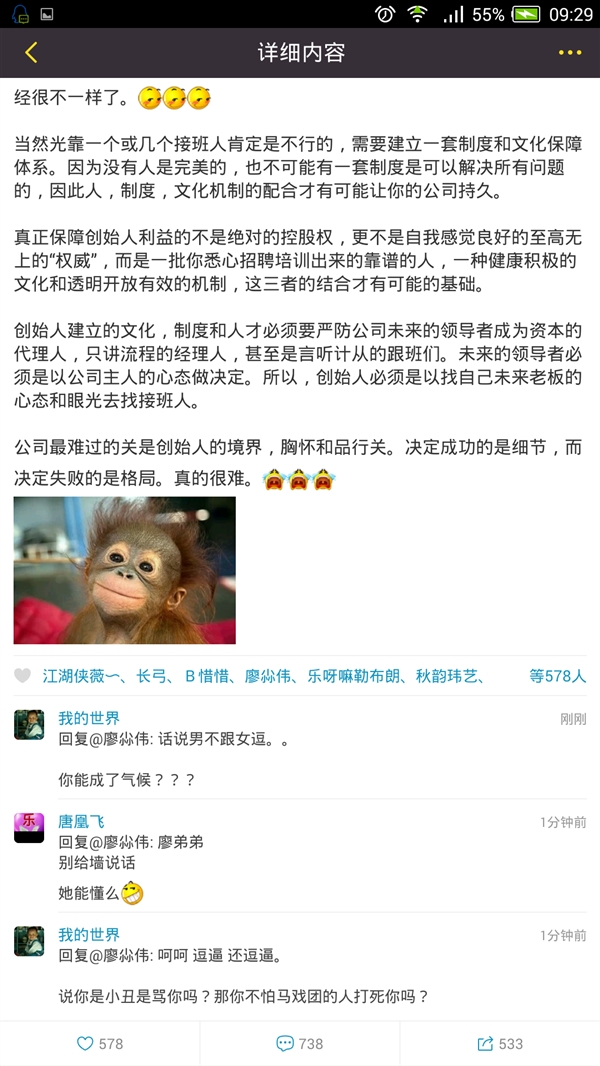
Task: Share this post via 533 button
Action: pyautogui.click(x=500, y=1043)
